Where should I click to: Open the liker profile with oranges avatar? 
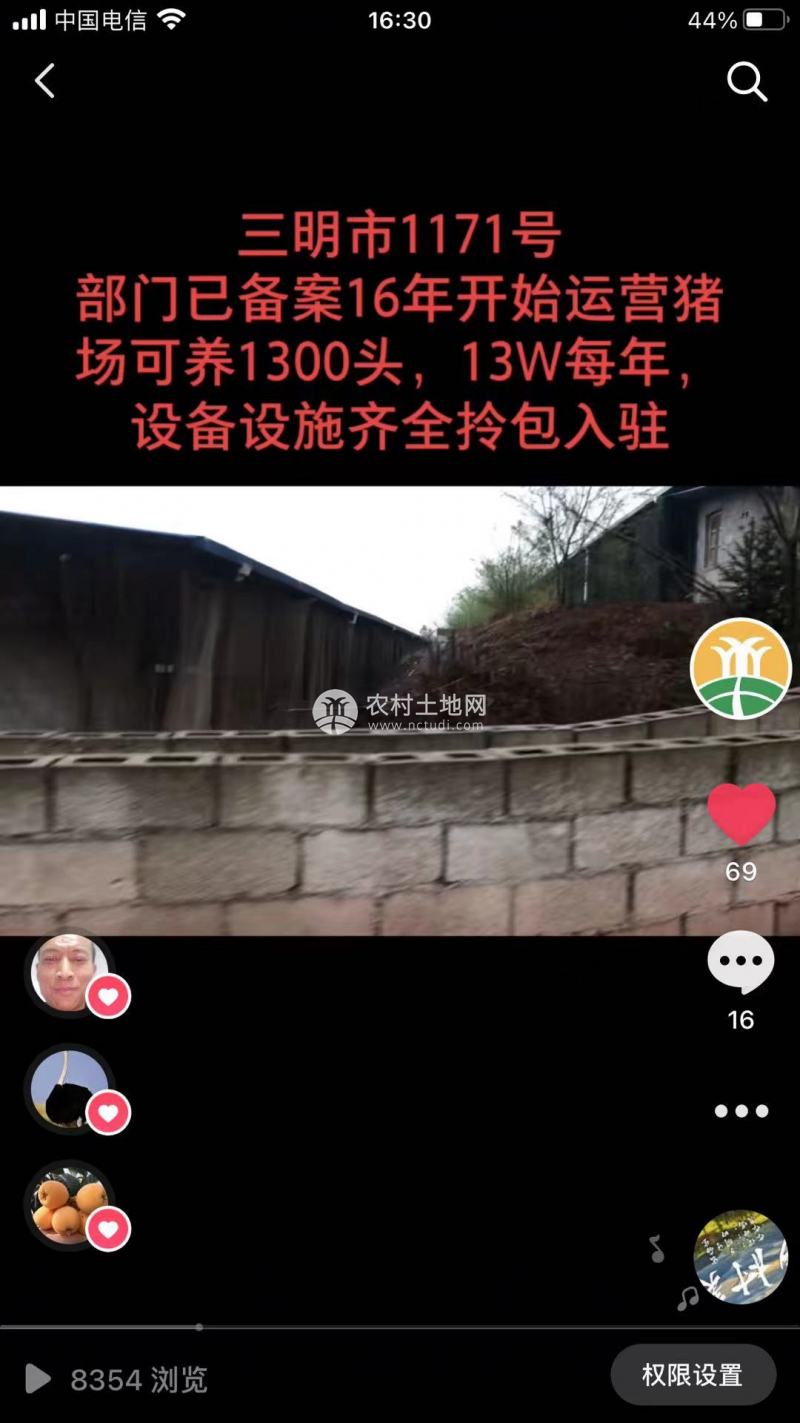click(x=70, y=1204)
